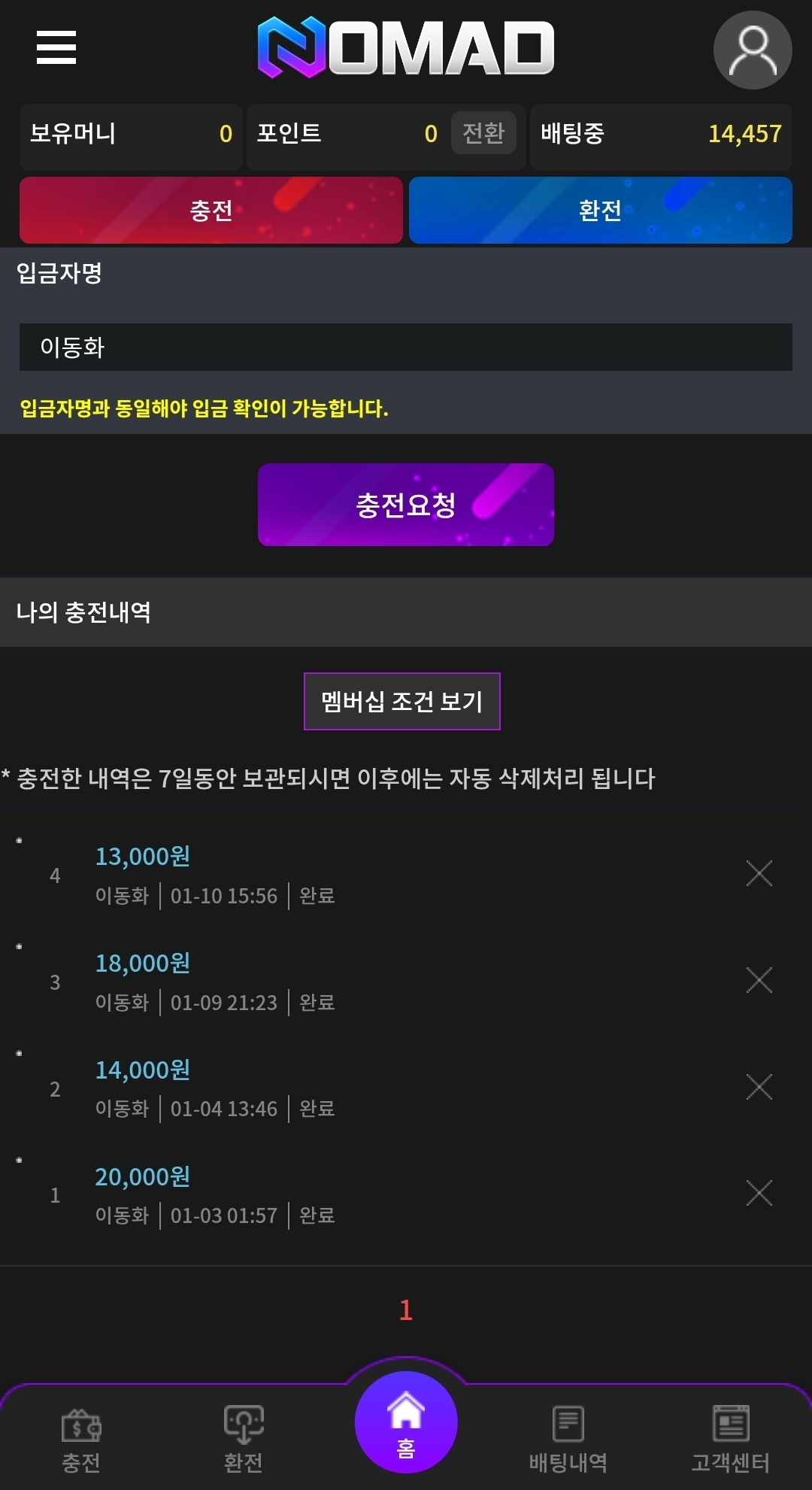Go to page 1 of charge history

coord(405,1310)
